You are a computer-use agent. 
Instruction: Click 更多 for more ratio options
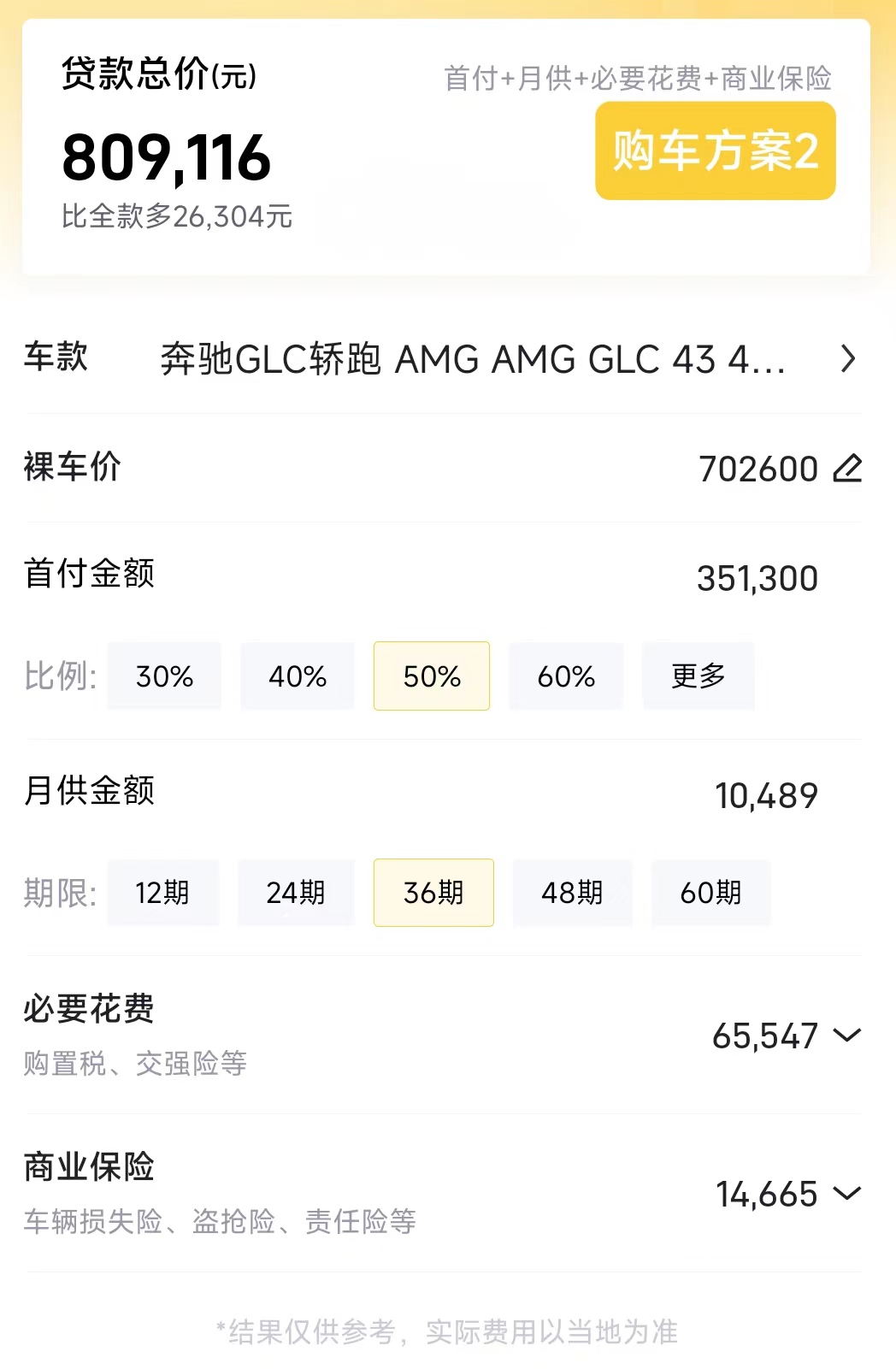pyautogui.click(x=699, y=676)
